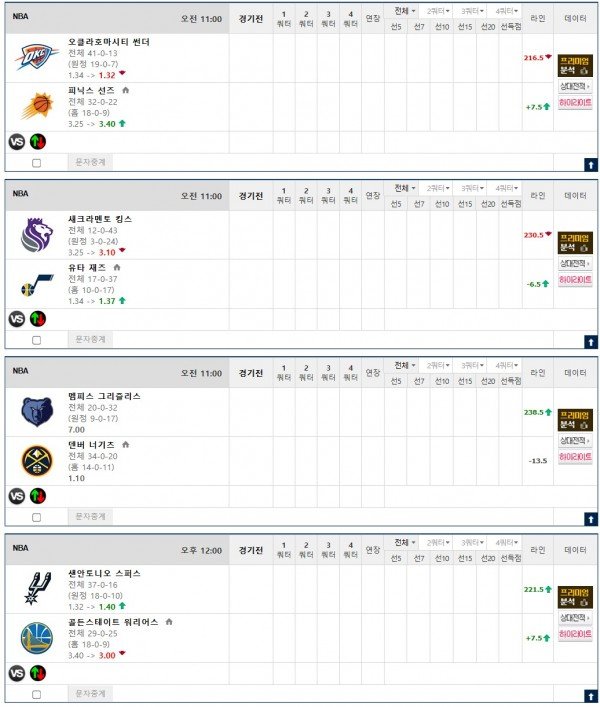The width and height of the screenshot is (600, 707).
Task: Watch 하이라이트 for the Grizzlies vs Nuggets game
Action: (x=575, y=458)
